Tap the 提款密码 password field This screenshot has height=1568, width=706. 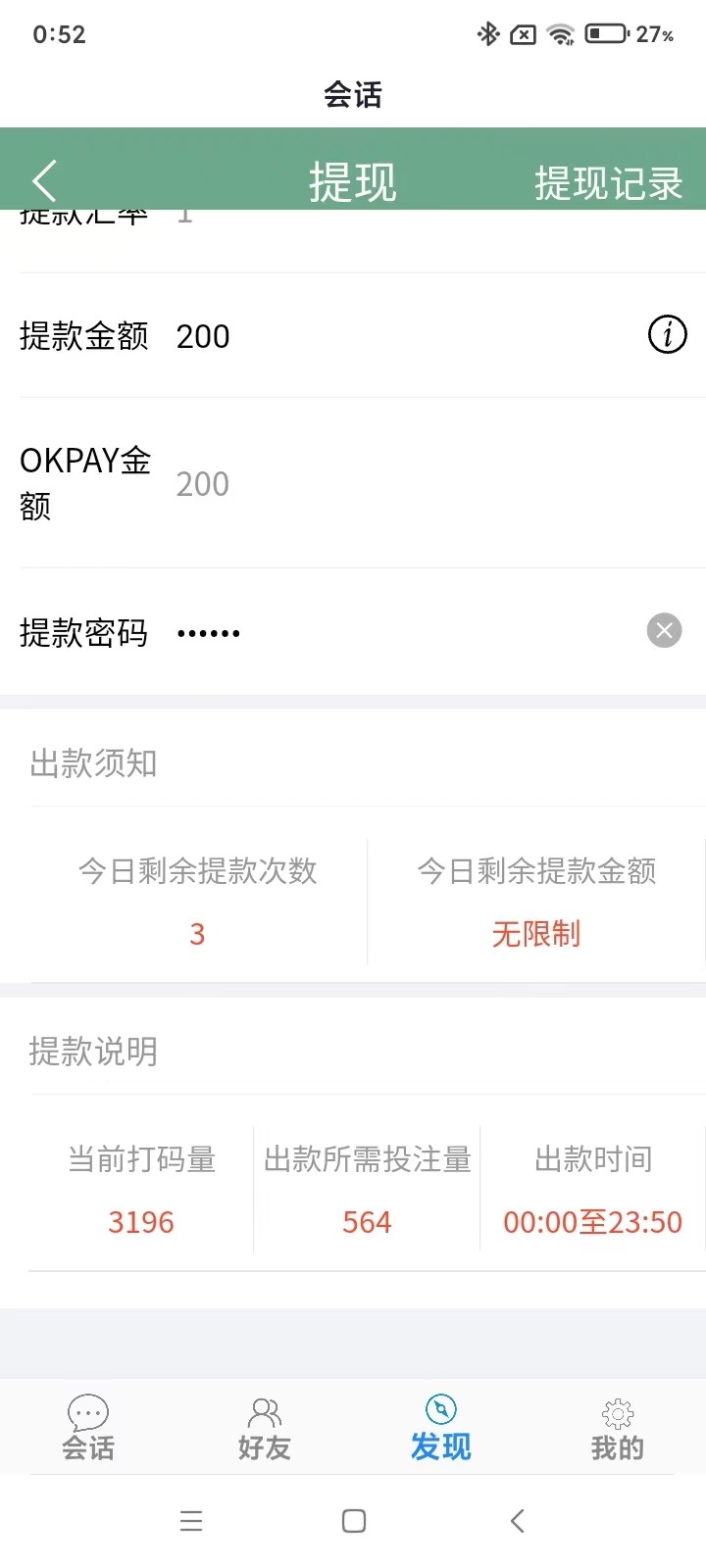402,632
